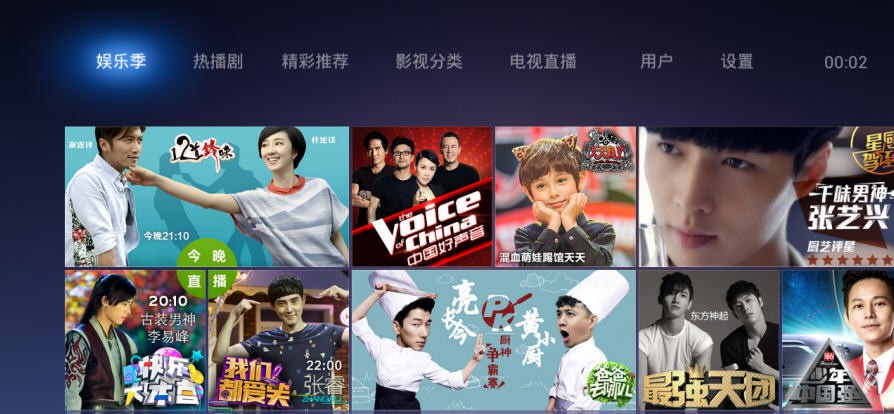Open the 混血萌娃踢馆天天 tile

pos(565,196)
